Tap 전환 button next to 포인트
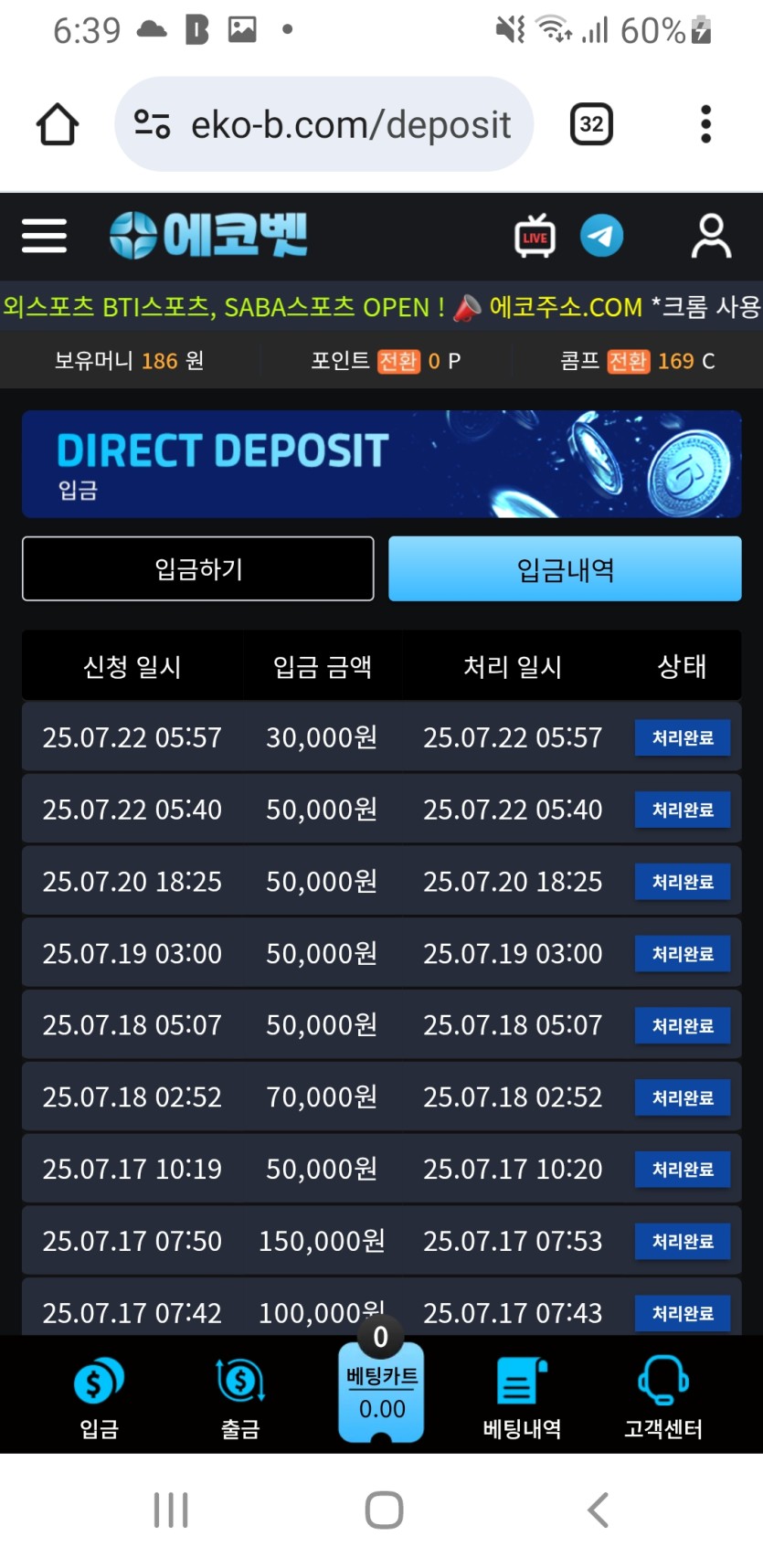The width and height of the screenshot is (763, 1568). pyautogui.click(x=397, y=361)
